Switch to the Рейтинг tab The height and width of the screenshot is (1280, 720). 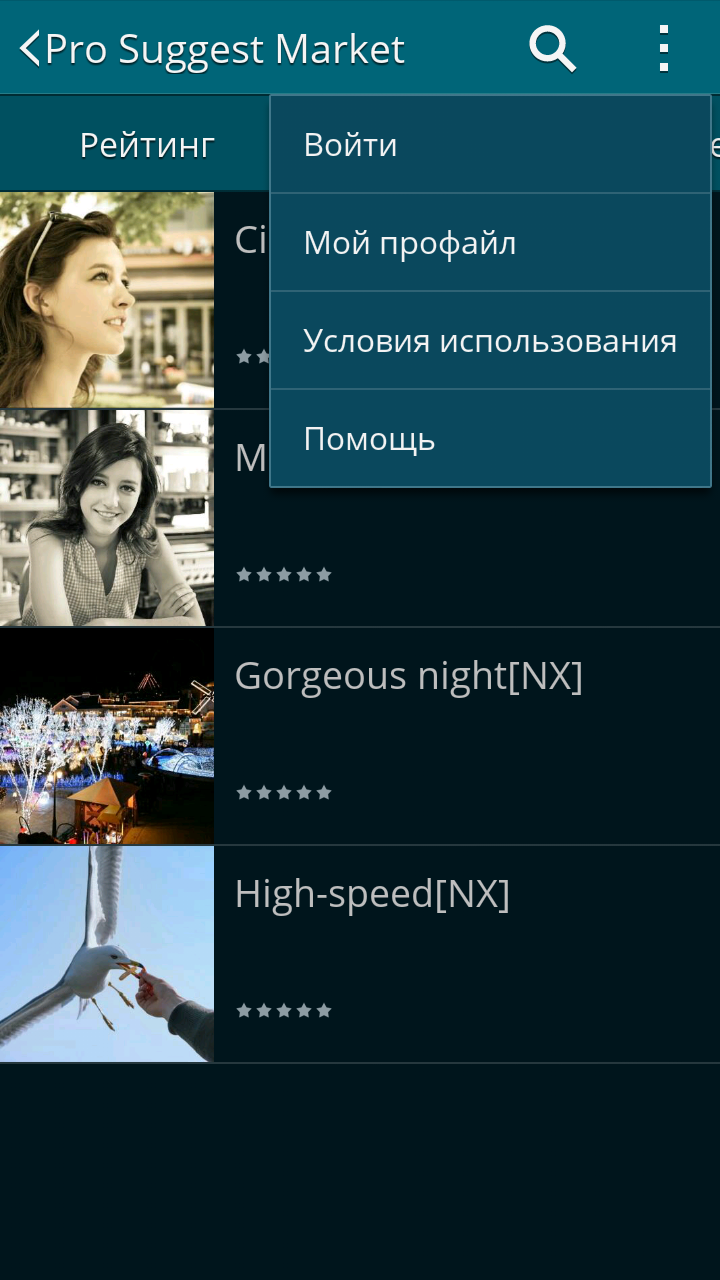pos(147,145)
